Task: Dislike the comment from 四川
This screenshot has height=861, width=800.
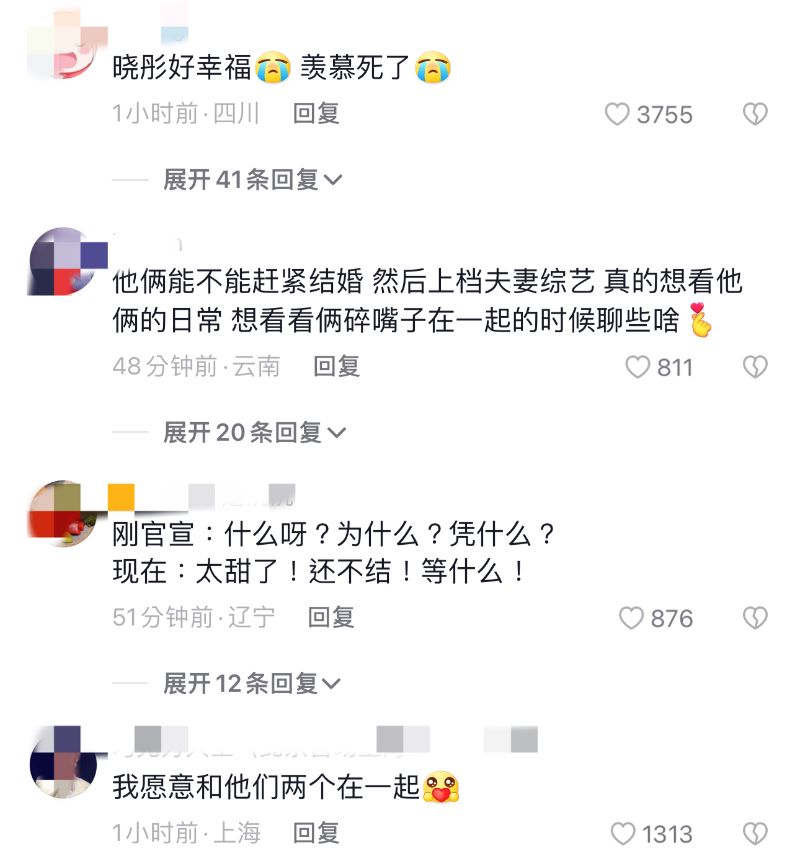Action: [x=755, y=114]
